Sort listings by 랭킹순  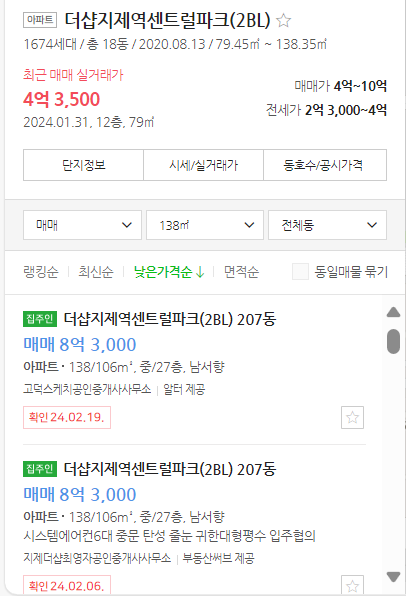coord(41,272)
